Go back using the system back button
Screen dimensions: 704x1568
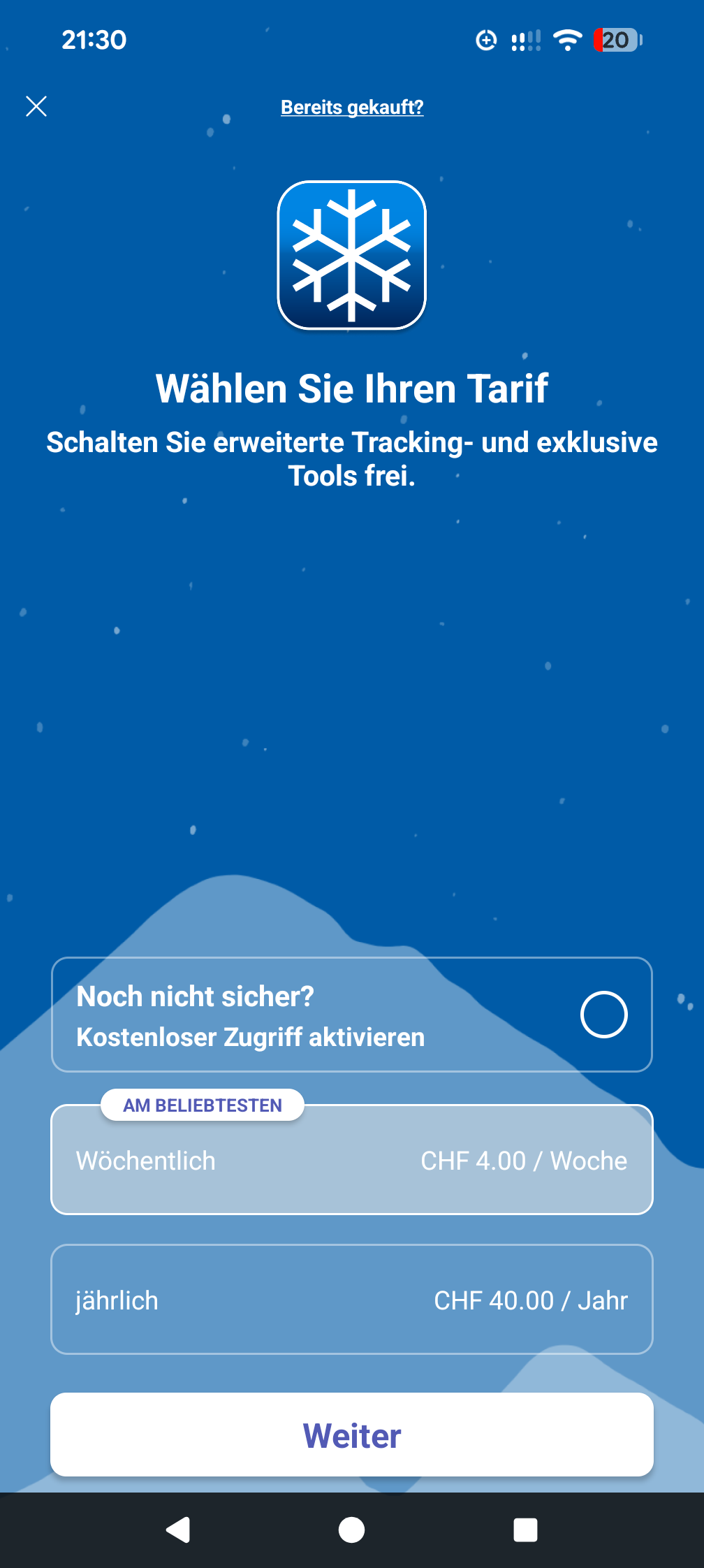179,1530
